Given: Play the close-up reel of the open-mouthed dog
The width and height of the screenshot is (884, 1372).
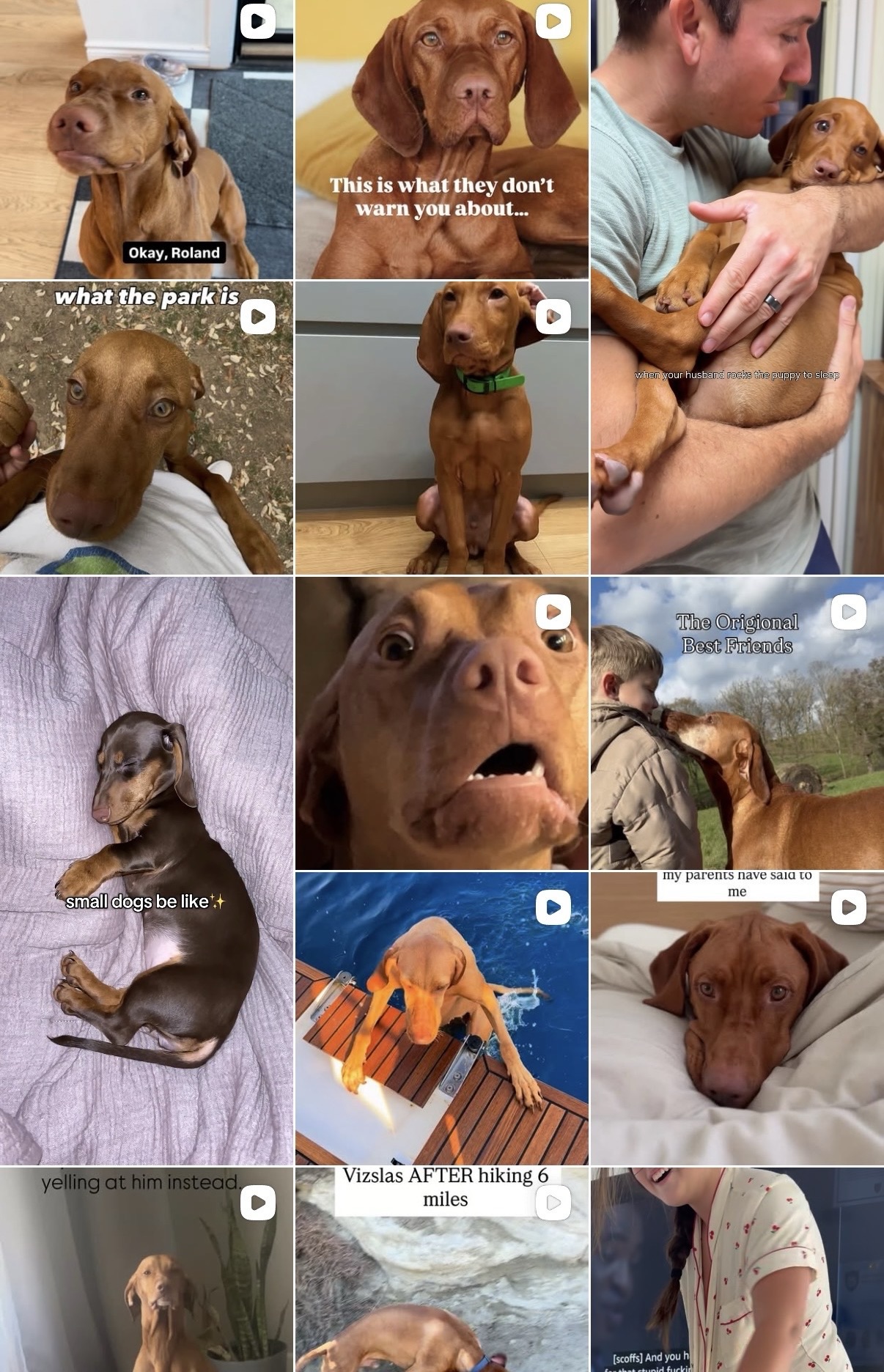Looking at the screenshot, I should [x=442, y=723].
